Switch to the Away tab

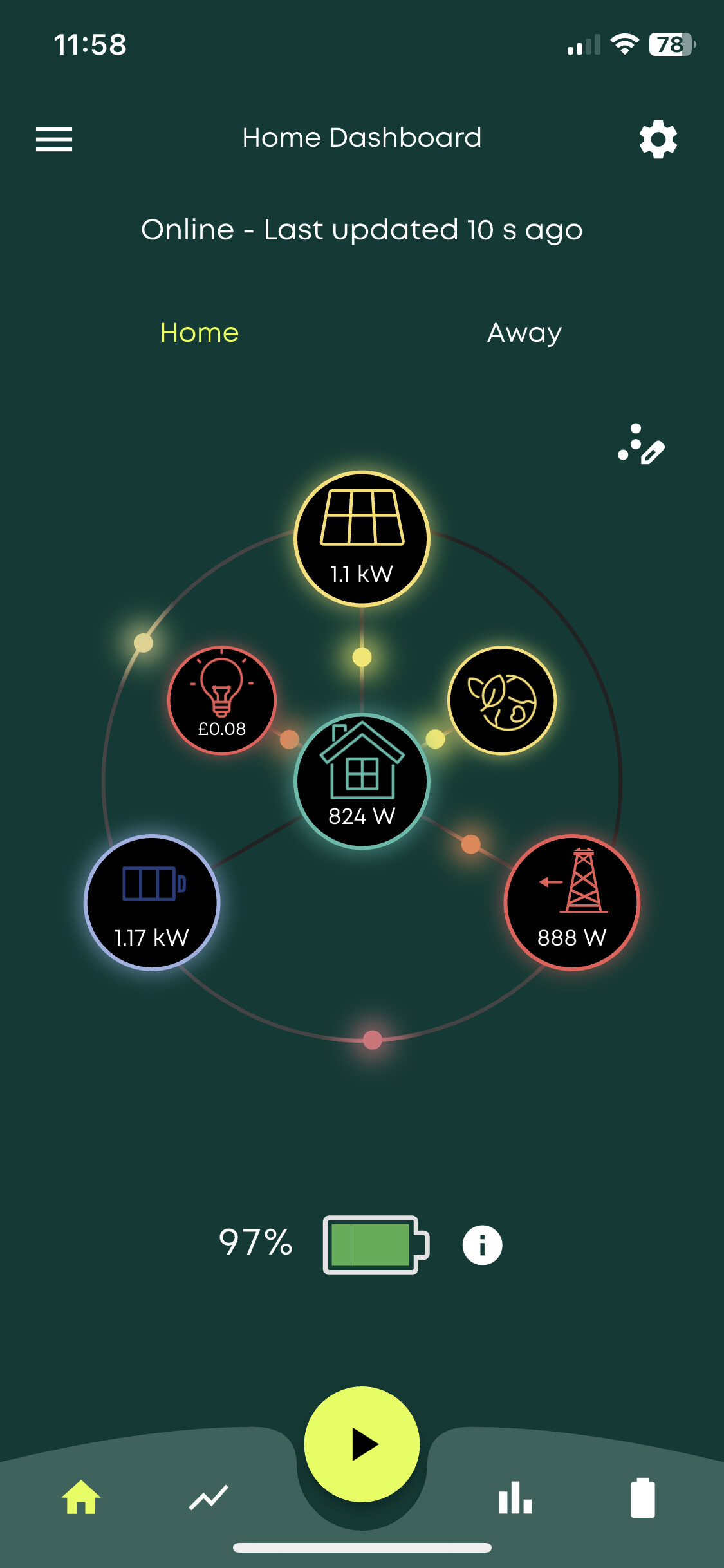(x=524, y=333)
